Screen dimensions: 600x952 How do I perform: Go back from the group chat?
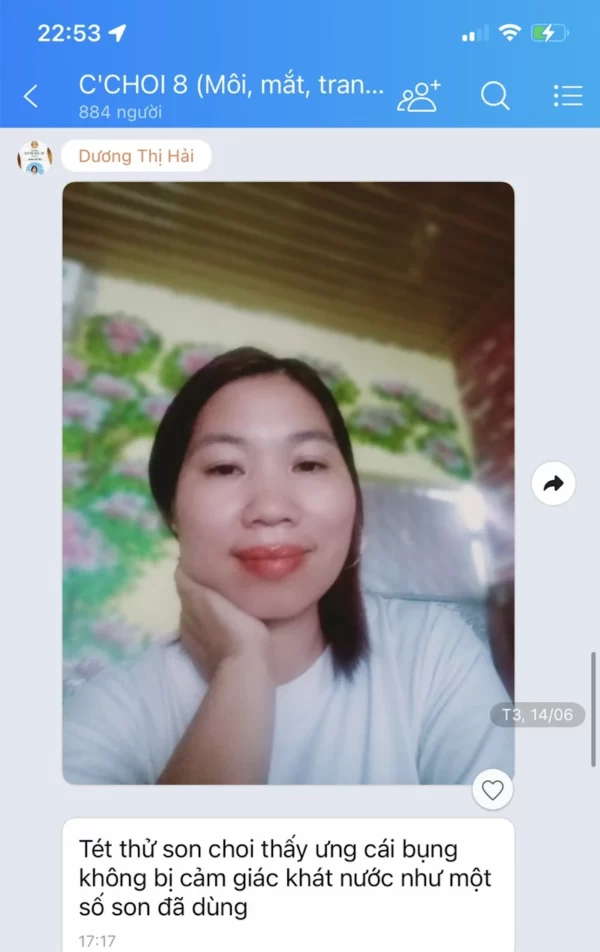coord(31,96)
